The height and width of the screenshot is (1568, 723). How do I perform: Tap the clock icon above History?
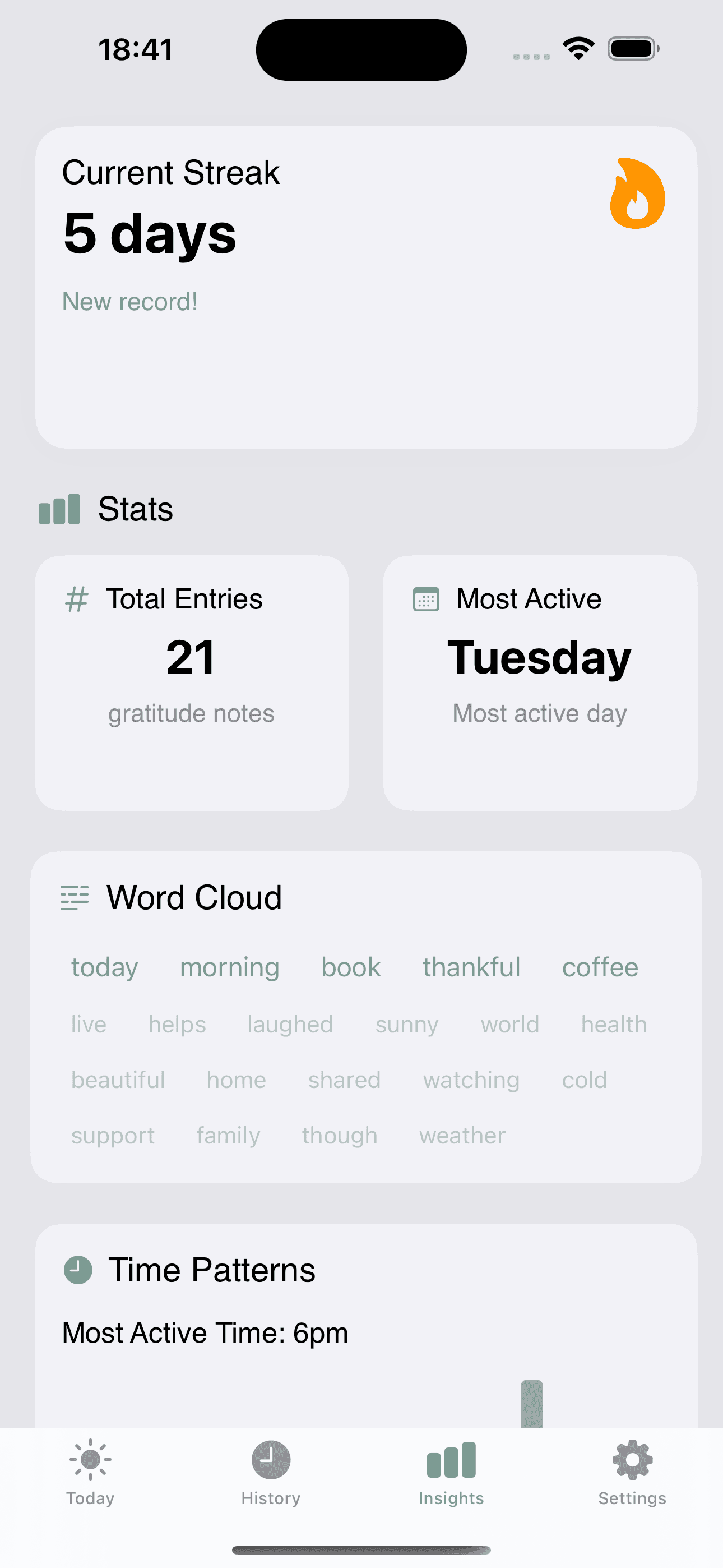271,1460
